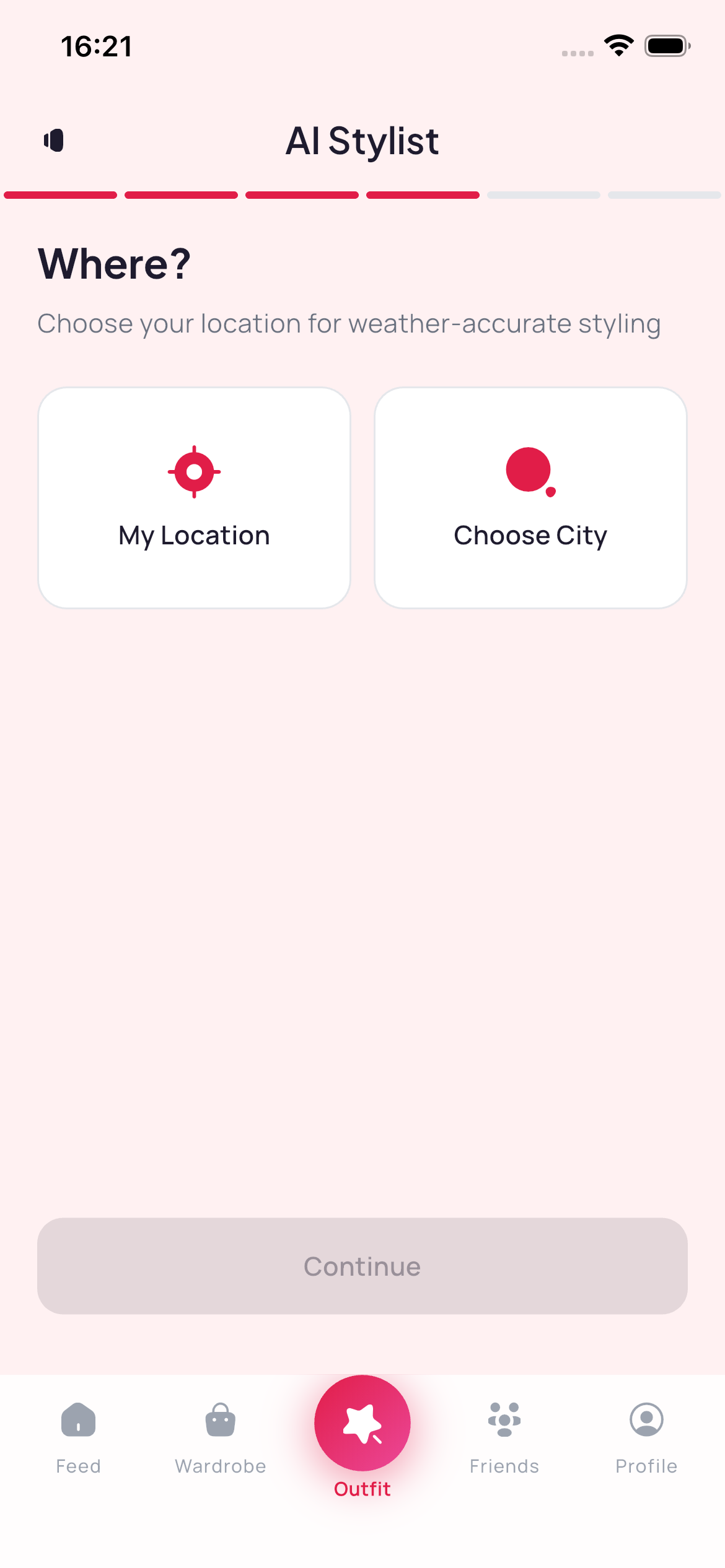725x1568 pixels.
Task: Switch to the Profile tab
Action: (x=647, y=1443)
